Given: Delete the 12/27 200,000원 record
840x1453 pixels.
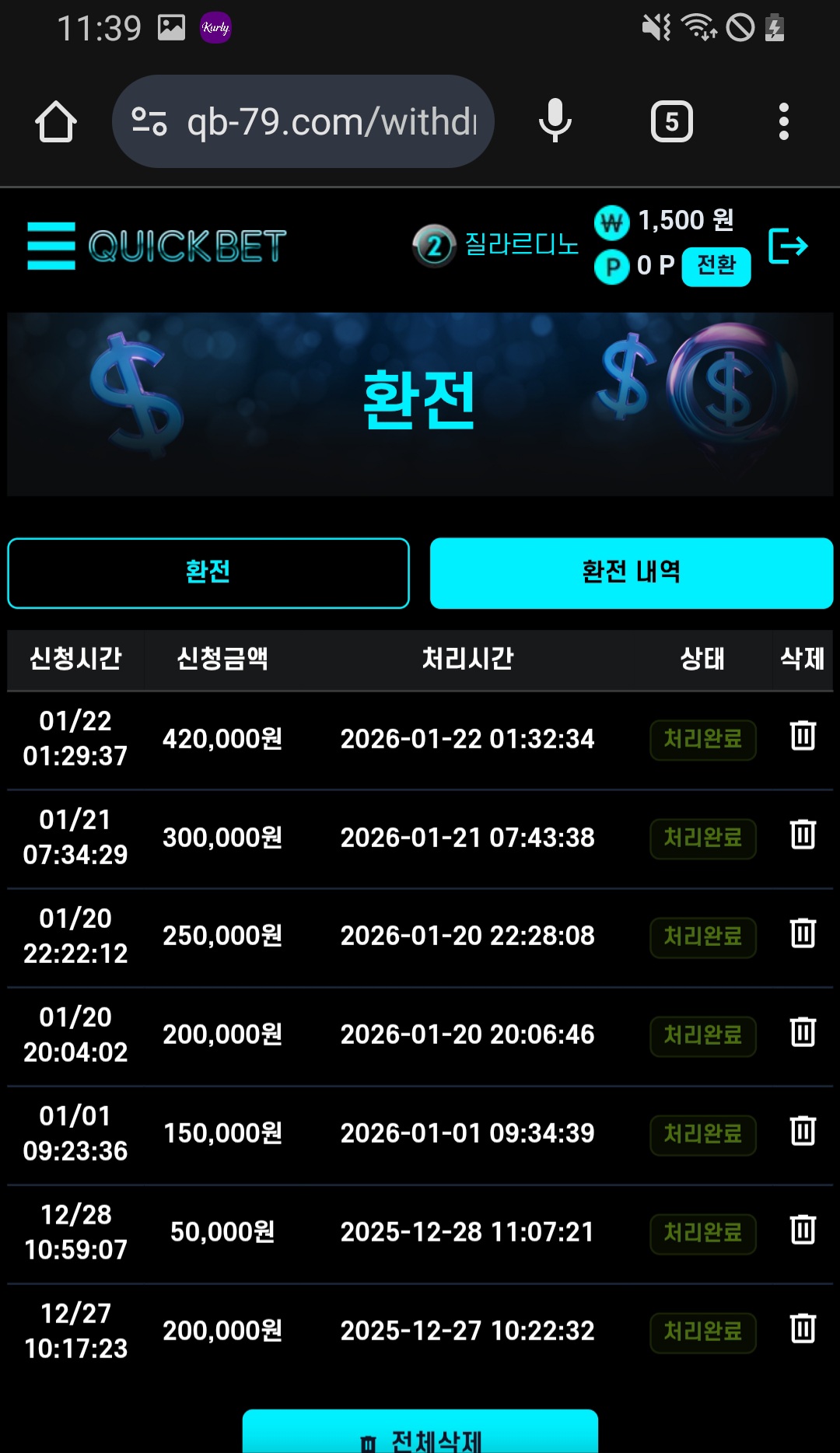Looking at the screenshot, I should (803, 1329).
